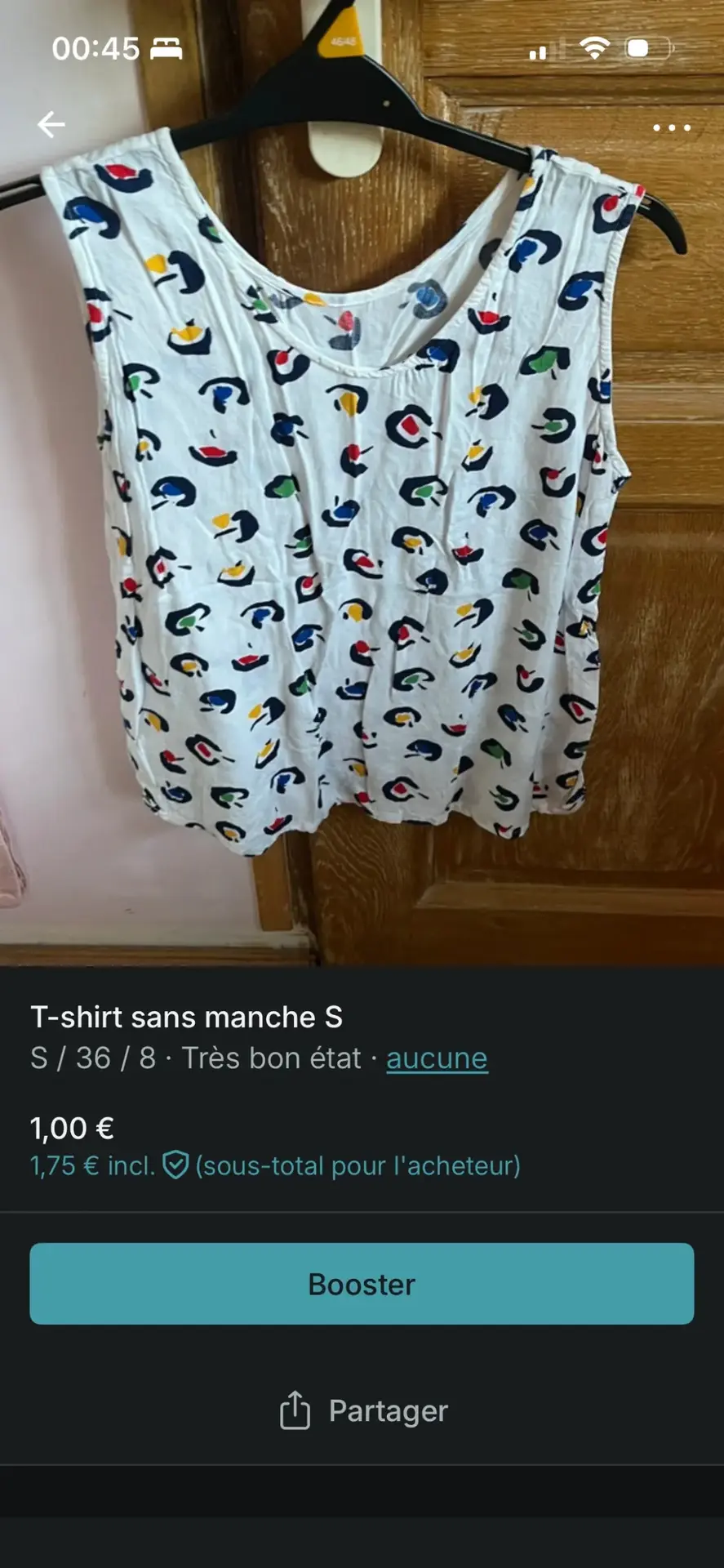
Task: Tap the Booster button
Action: 362,1284
